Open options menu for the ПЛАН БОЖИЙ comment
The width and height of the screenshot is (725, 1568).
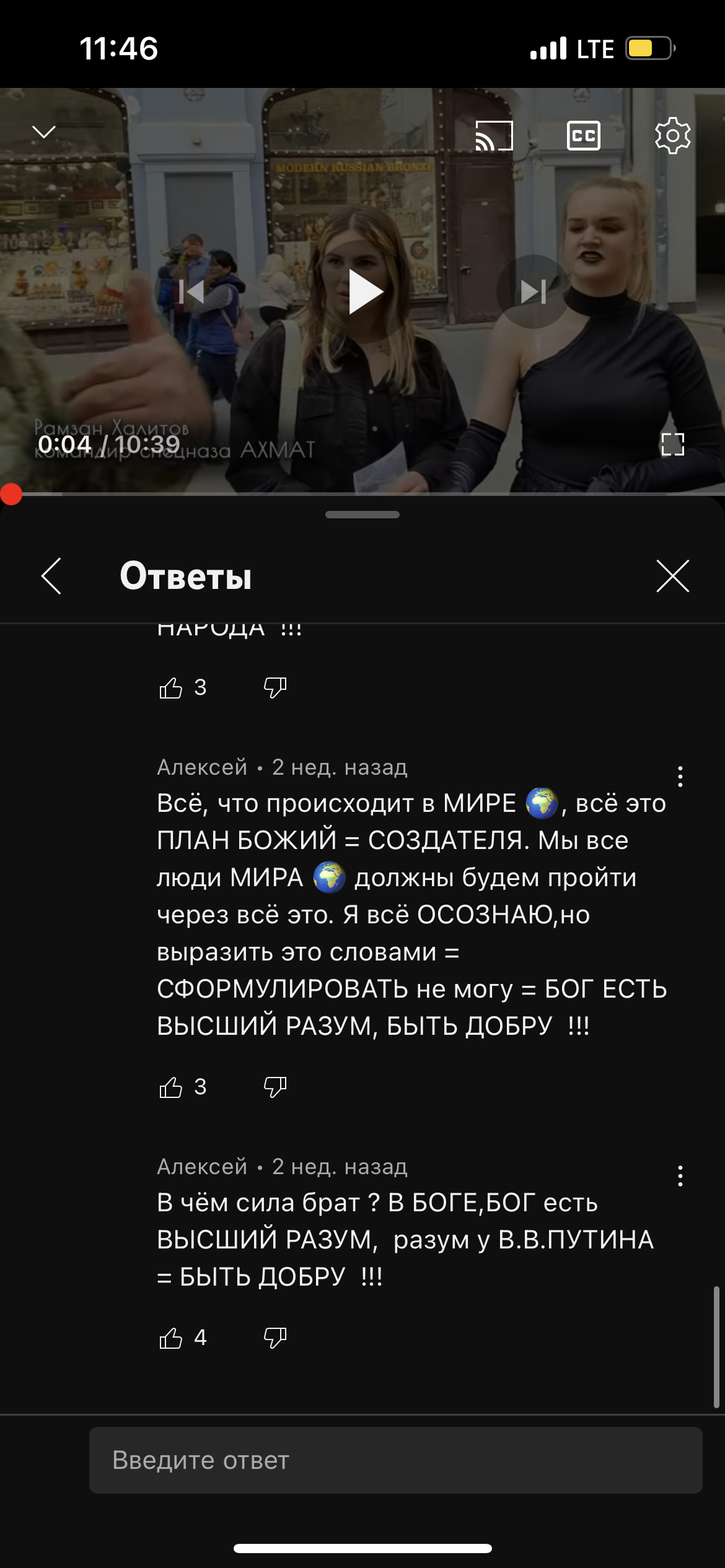(x=680, y=776)
